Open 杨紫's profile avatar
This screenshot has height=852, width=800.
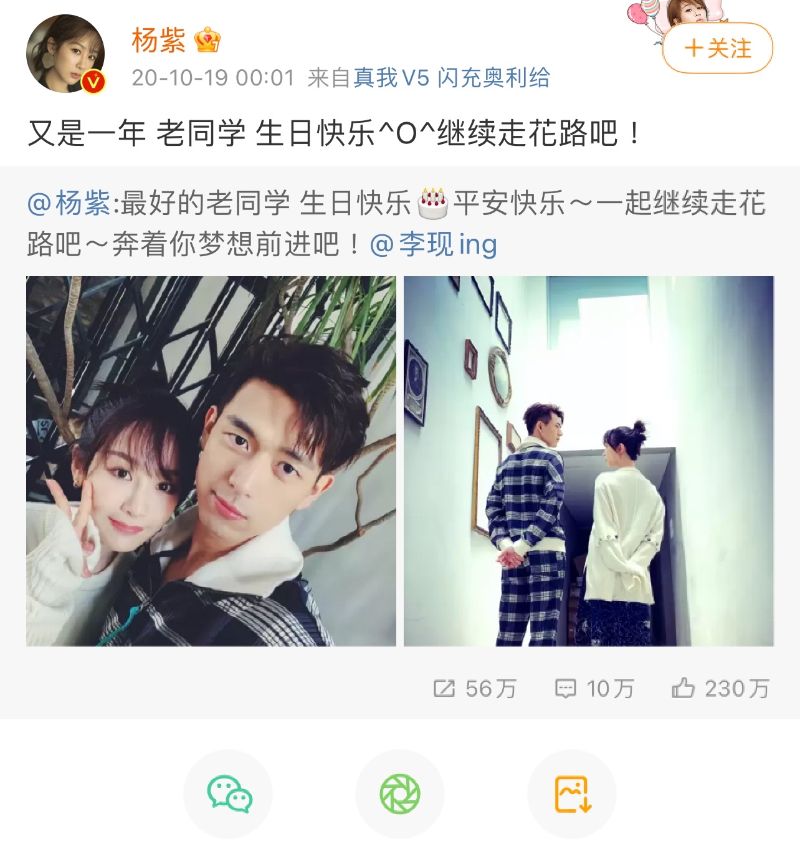click(x=65, y=54)
